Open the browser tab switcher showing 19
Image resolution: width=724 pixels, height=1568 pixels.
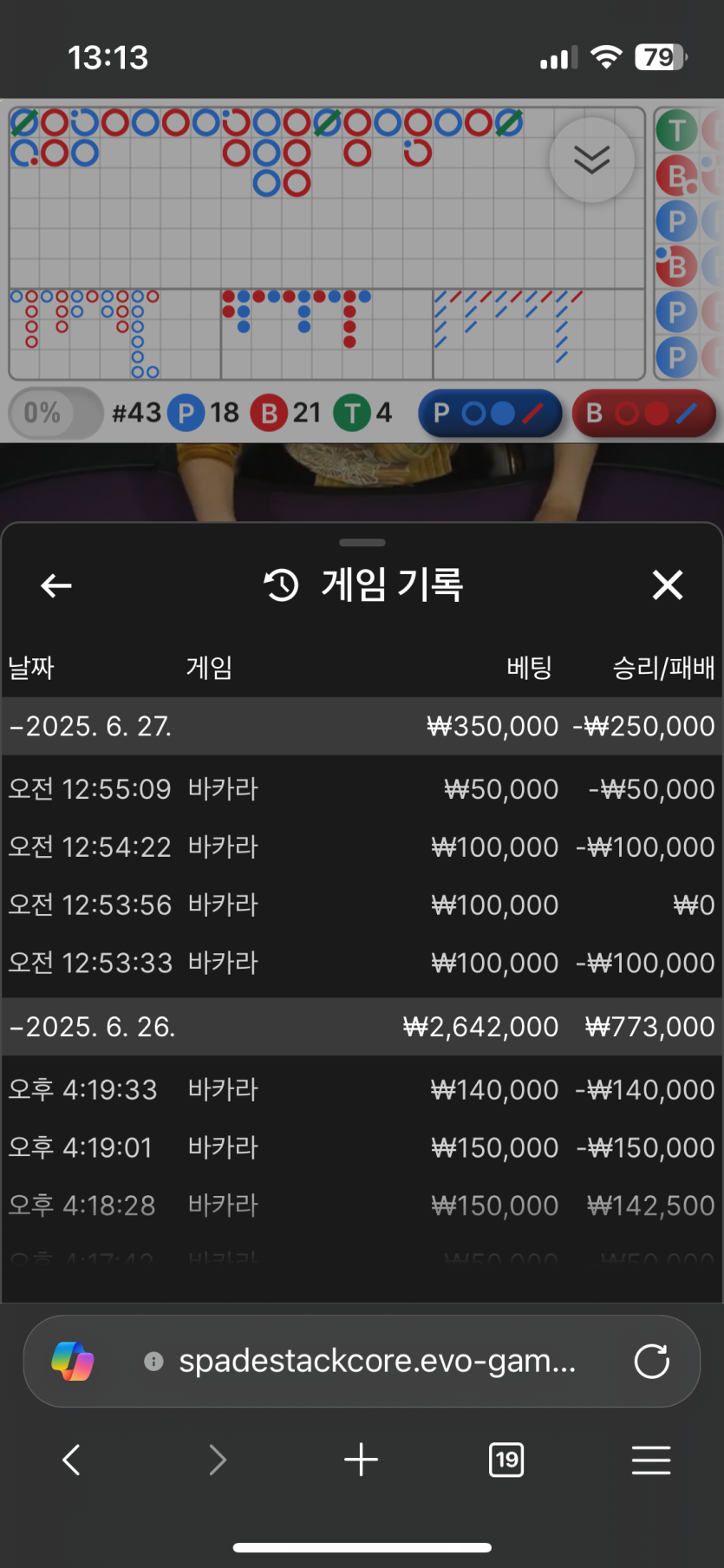[x=506, y=1460]
